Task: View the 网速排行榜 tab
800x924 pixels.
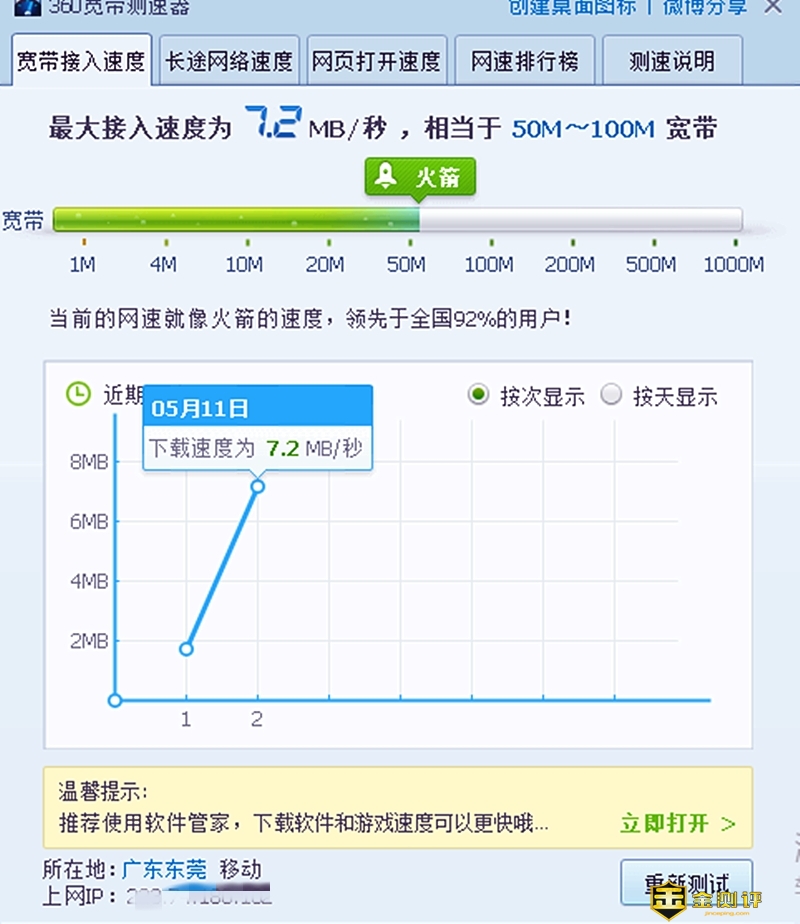Action: pyautogui.click(x=525, y=62)
